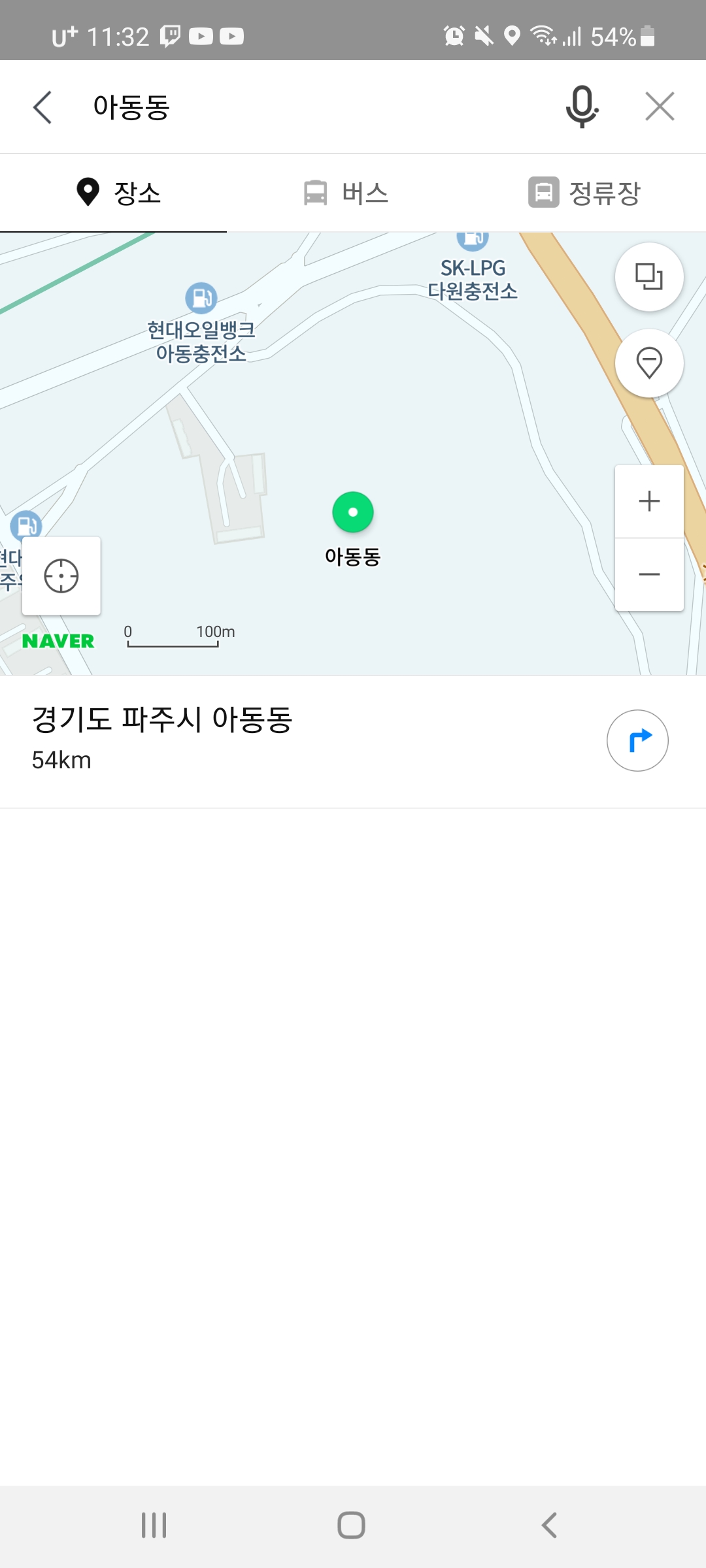706x1568 pixels.
Task: Go to the home screen
Action: click(352, 1526)
